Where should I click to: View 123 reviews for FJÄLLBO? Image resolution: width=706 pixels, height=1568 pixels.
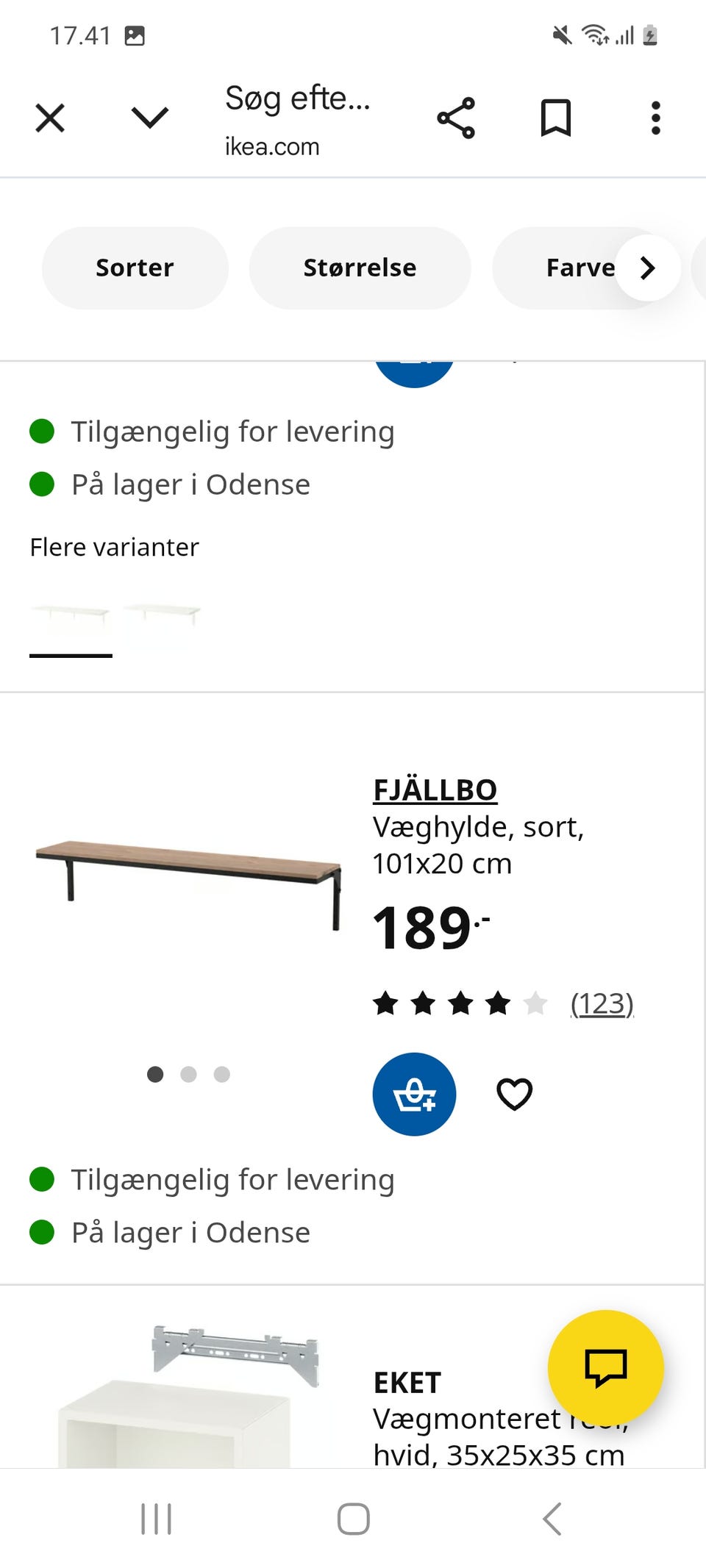pos(603,1003)
